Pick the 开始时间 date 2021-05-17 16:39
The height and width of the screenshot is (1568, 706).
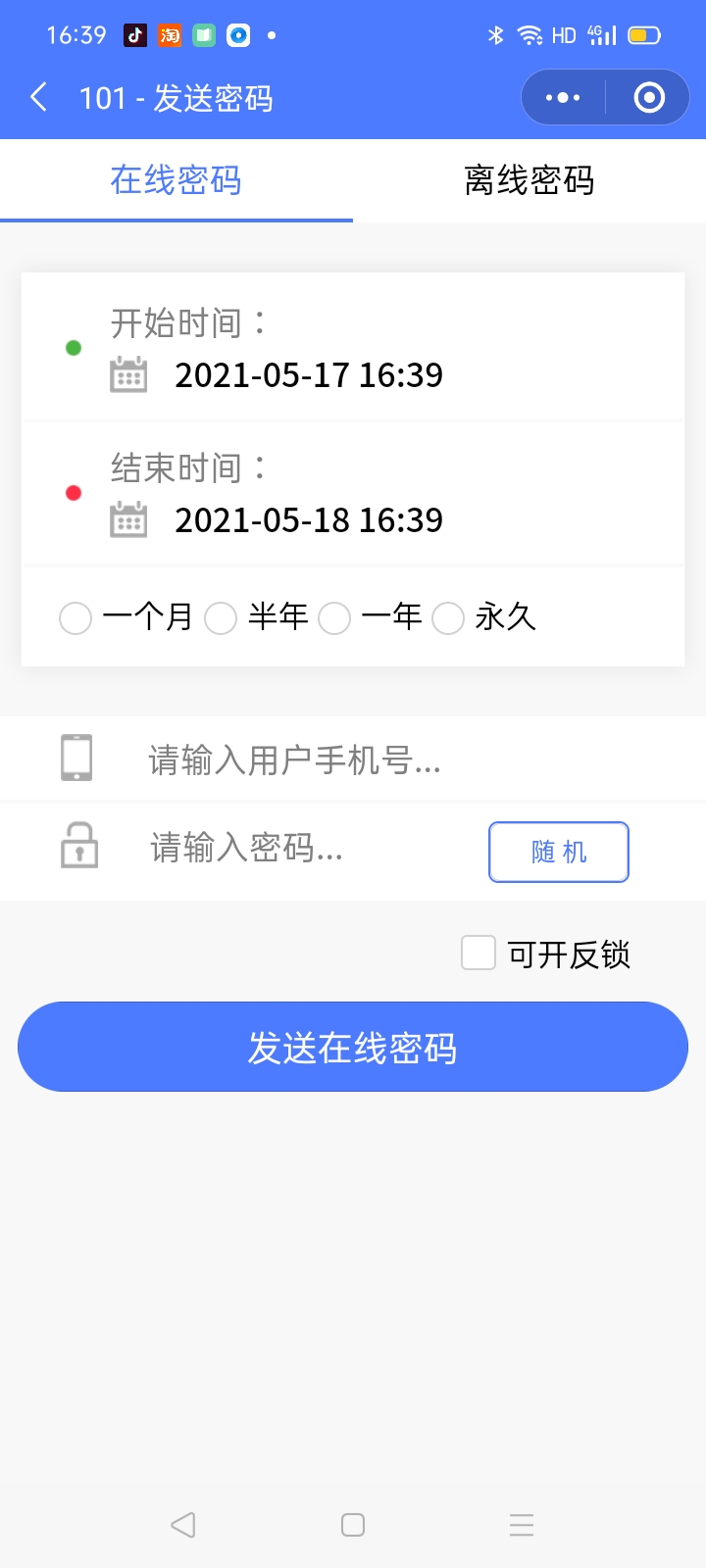pyautogui.click(x=308, y=375)
